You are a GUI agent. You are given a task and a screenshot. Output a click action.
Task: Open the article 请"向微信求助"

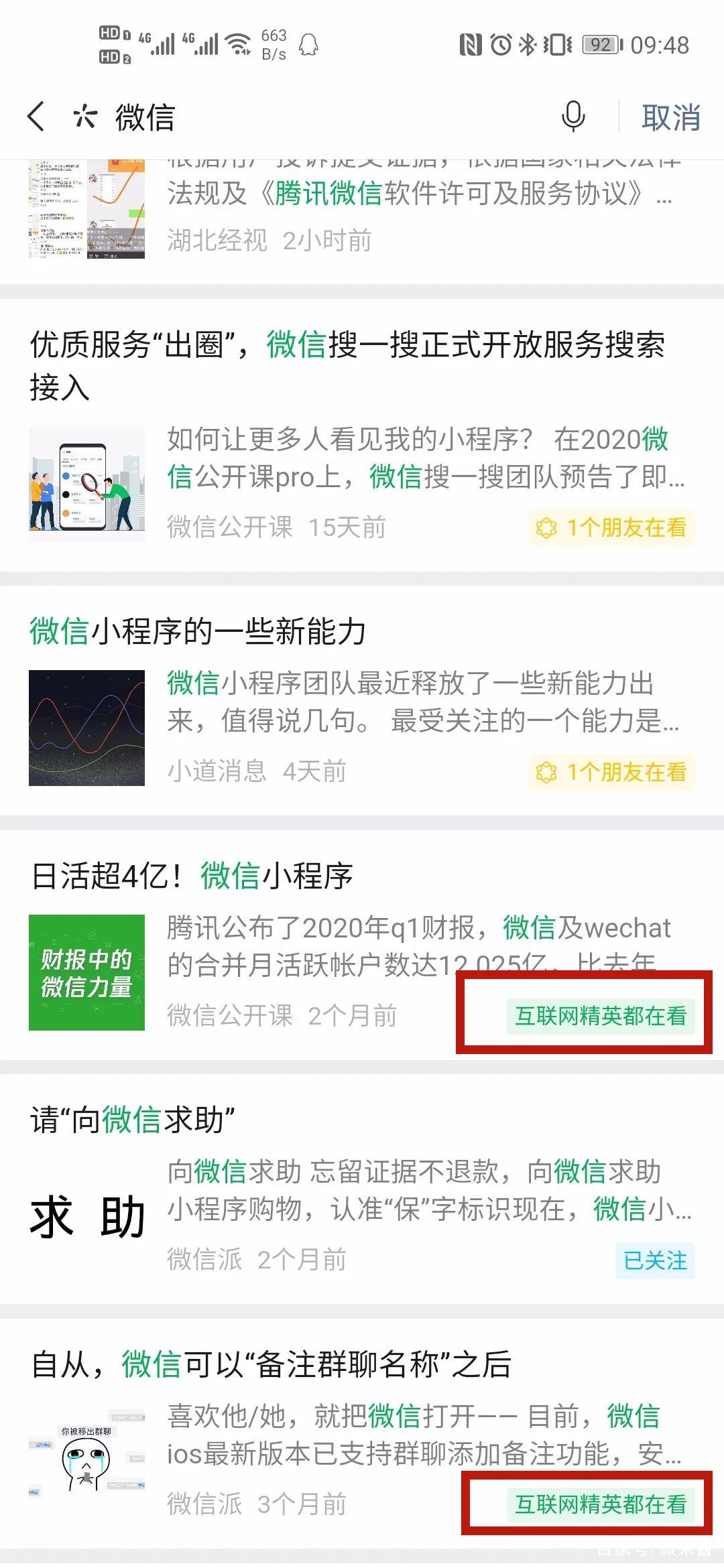tap(133, 1120)
